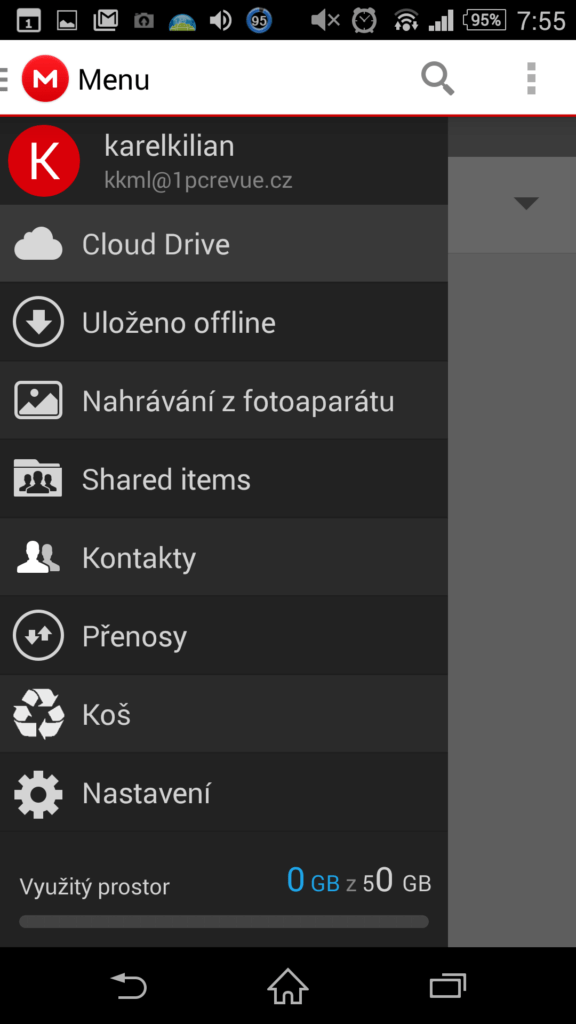Open Přenosy transfers

click(x=224, y=635)
